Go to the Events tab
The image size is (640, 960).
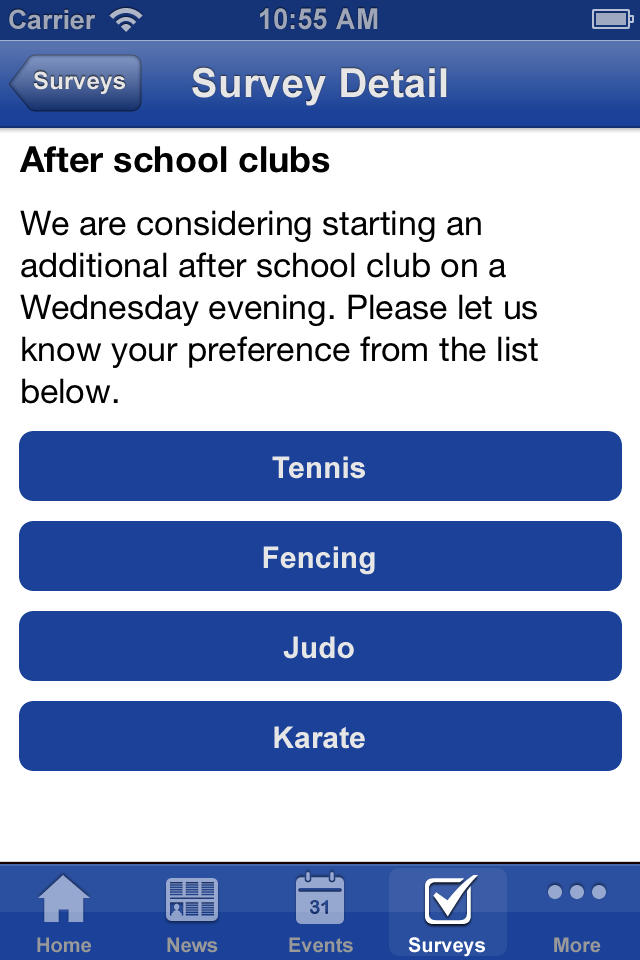click(320, 913)
